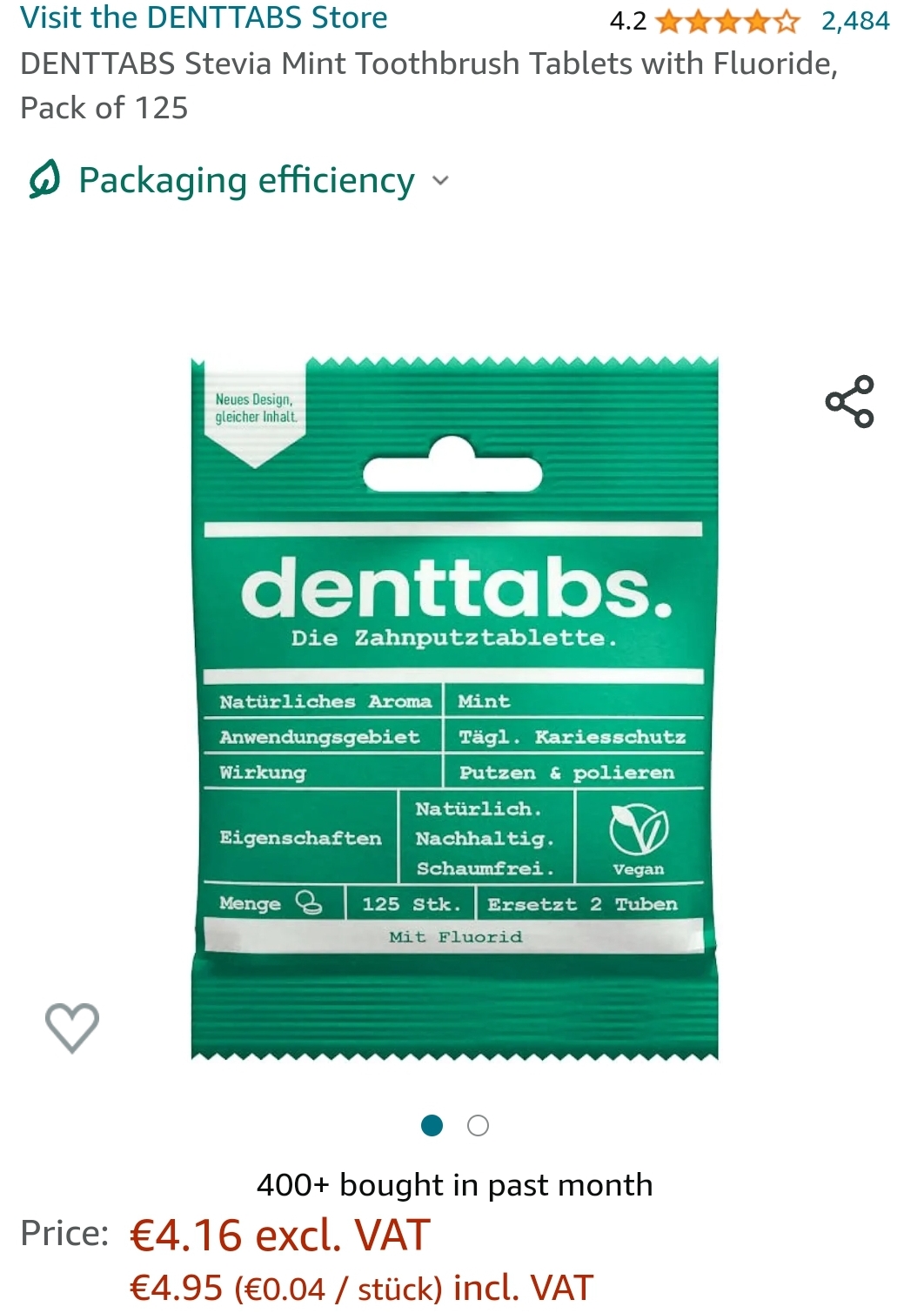Viewport: 924px width, 1313px height.
Task: Share this product
Action: 849,401
